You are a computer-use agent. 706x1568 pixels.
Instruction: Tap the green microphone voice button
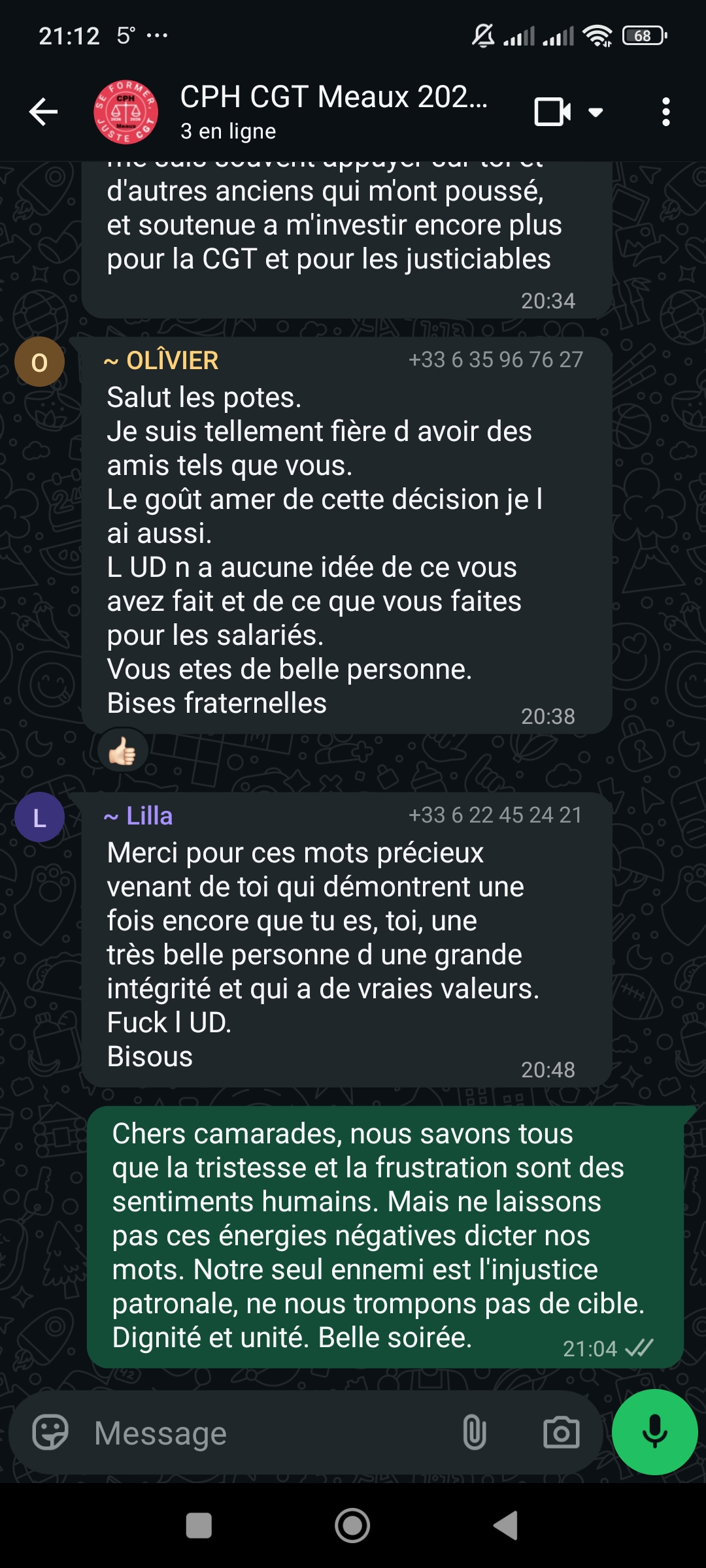click(x=654, y=1431)
